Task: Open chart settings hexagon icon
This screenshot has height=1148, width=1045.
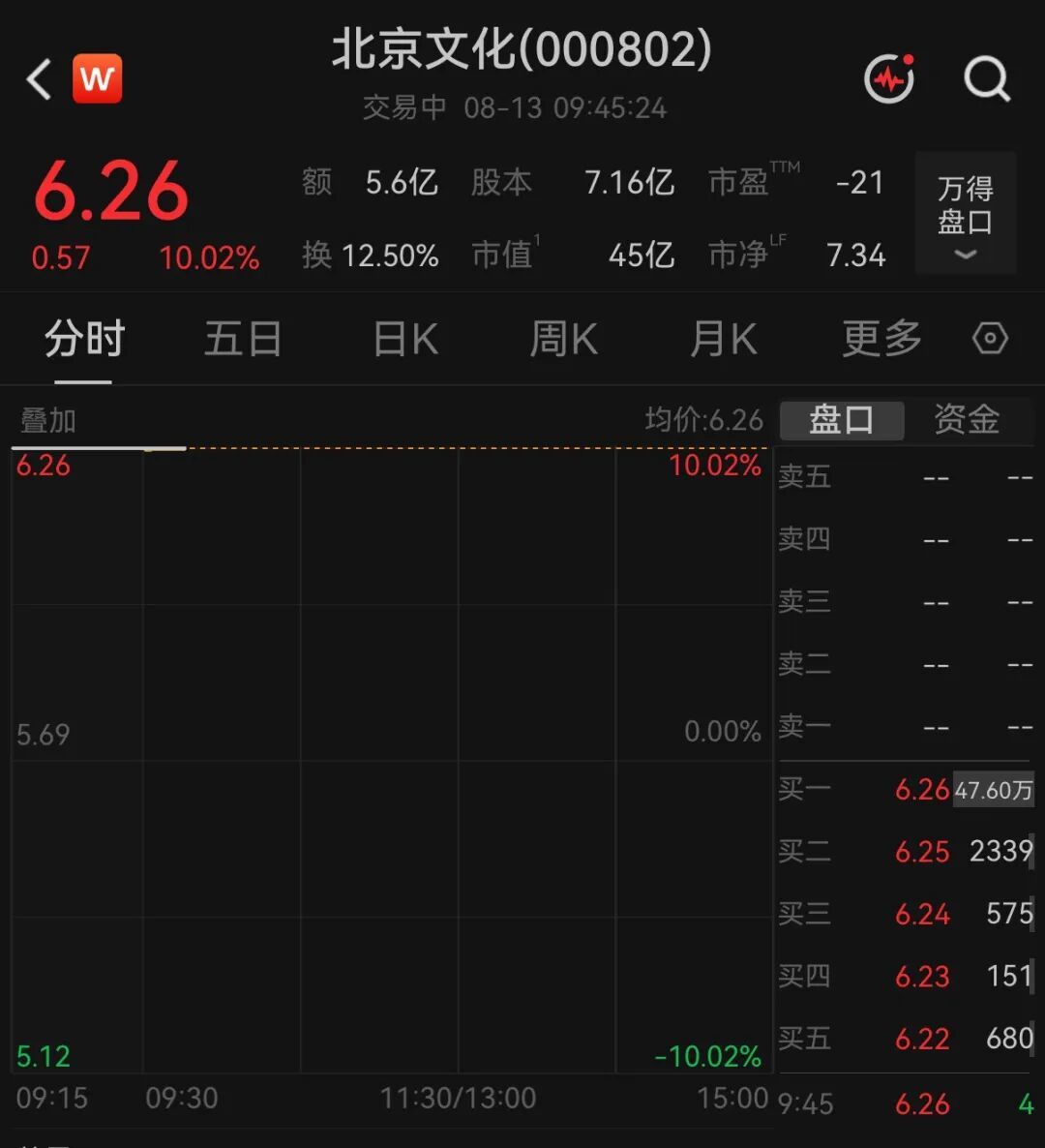Action: coord(990,338)
